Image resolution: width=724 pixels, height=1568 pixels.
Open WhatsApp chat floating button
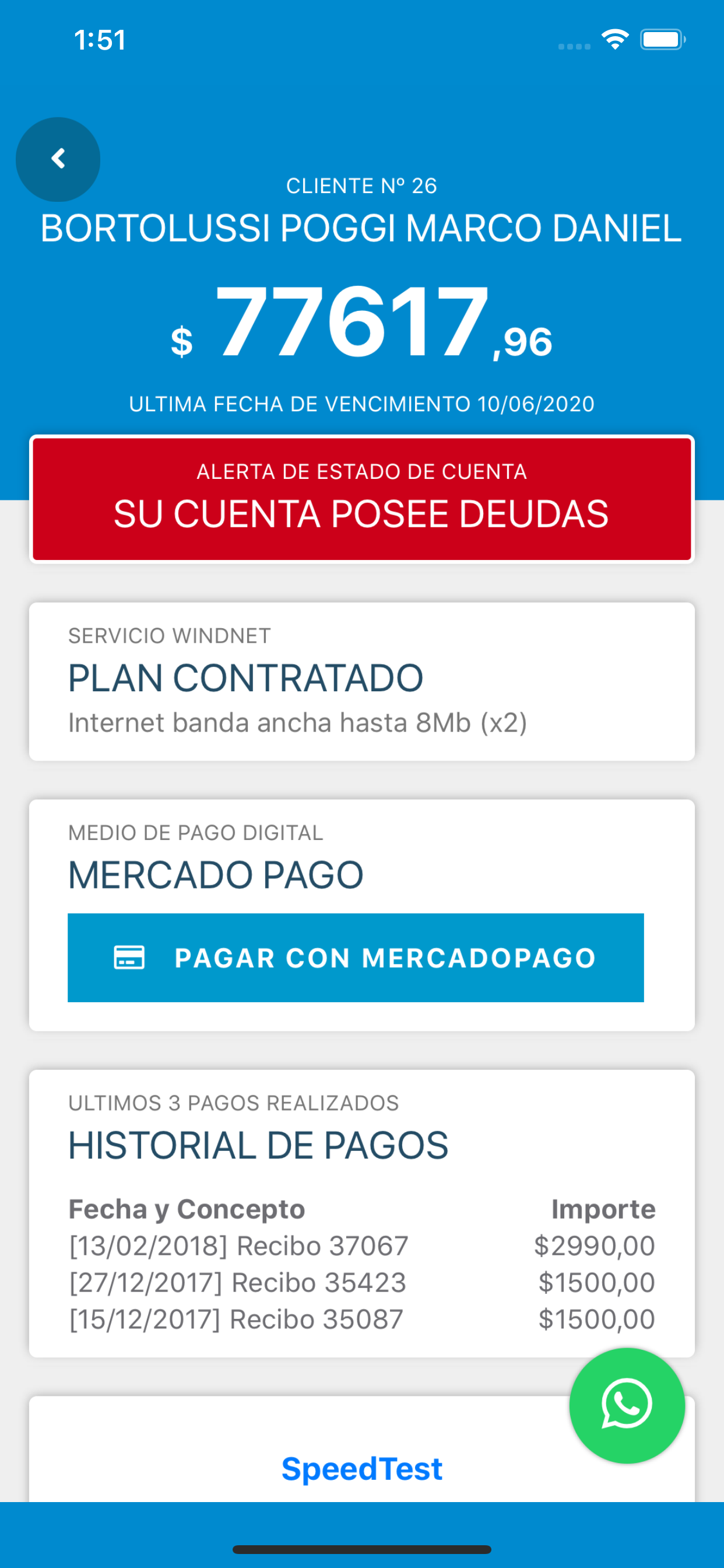click(627, 1405)
